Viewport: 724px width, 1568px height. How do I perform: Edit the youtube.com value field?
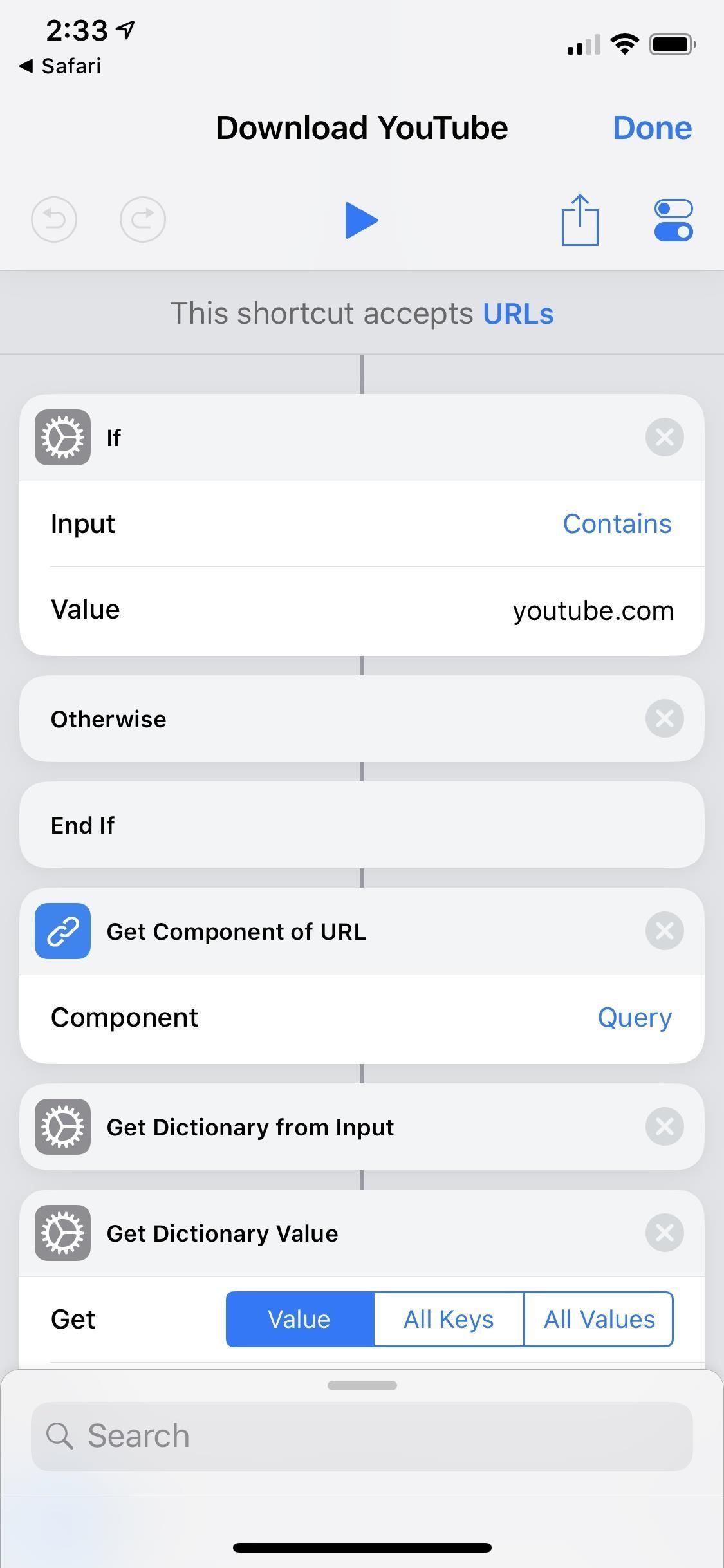pos(593,610)
